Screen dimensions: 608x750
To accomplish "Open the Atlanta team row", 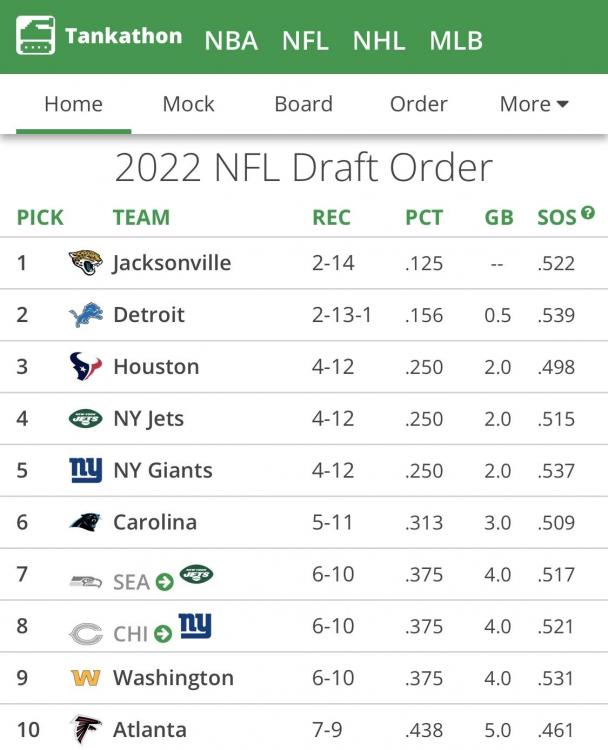I will 149,730.
